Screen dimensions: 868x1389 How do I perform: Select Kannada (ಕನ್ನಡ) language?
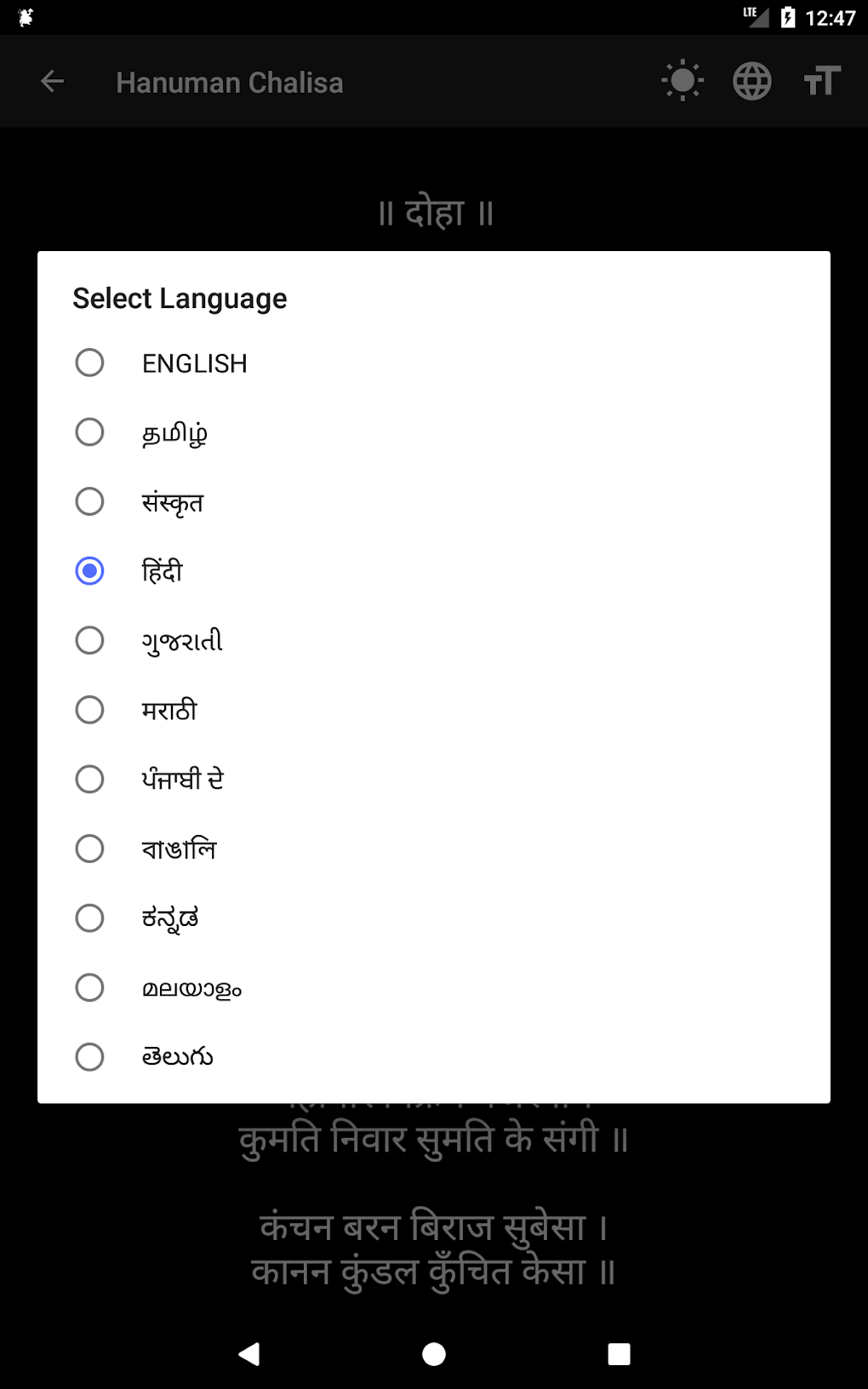(x=434, y=917)
